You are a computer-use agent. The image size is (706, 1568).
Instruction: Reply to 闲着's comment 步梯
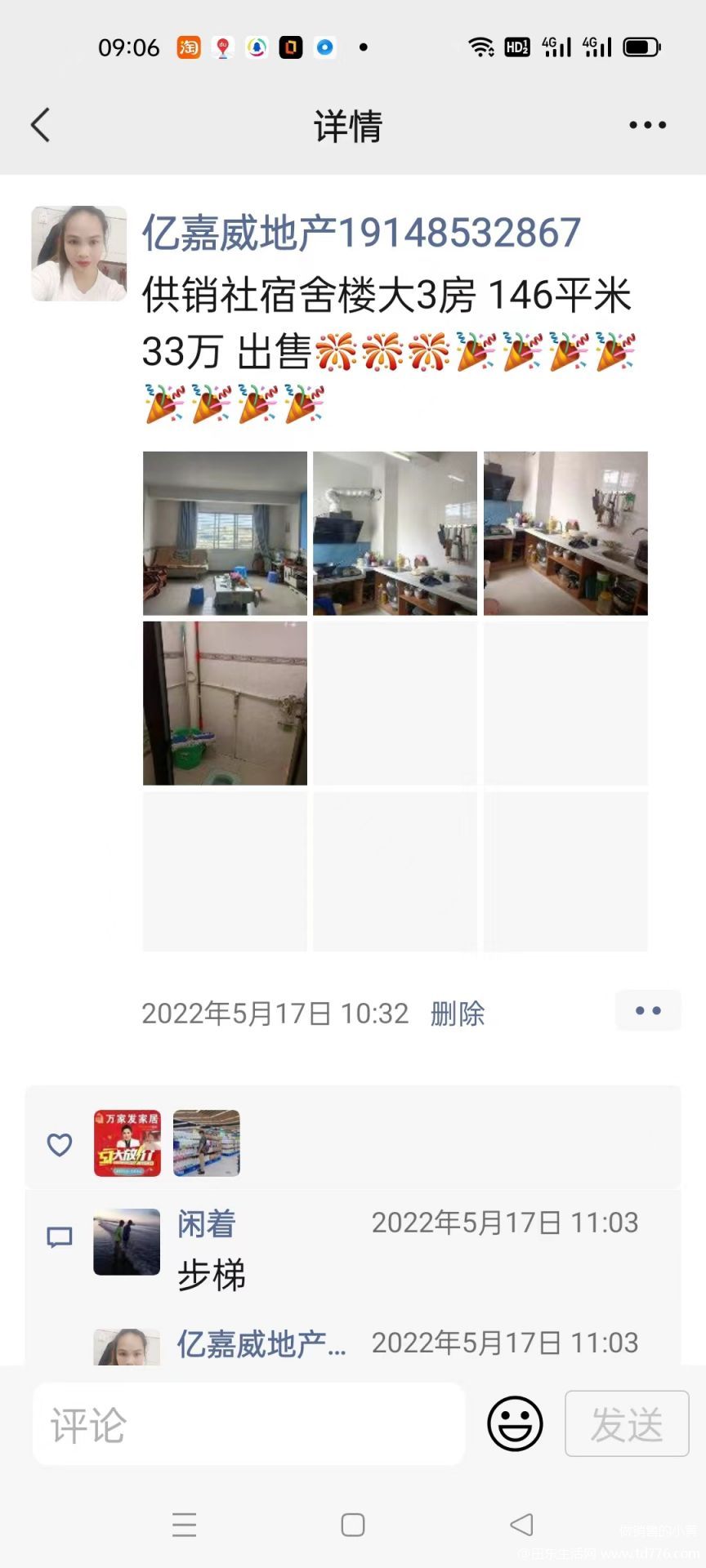tap(212, 1275)
